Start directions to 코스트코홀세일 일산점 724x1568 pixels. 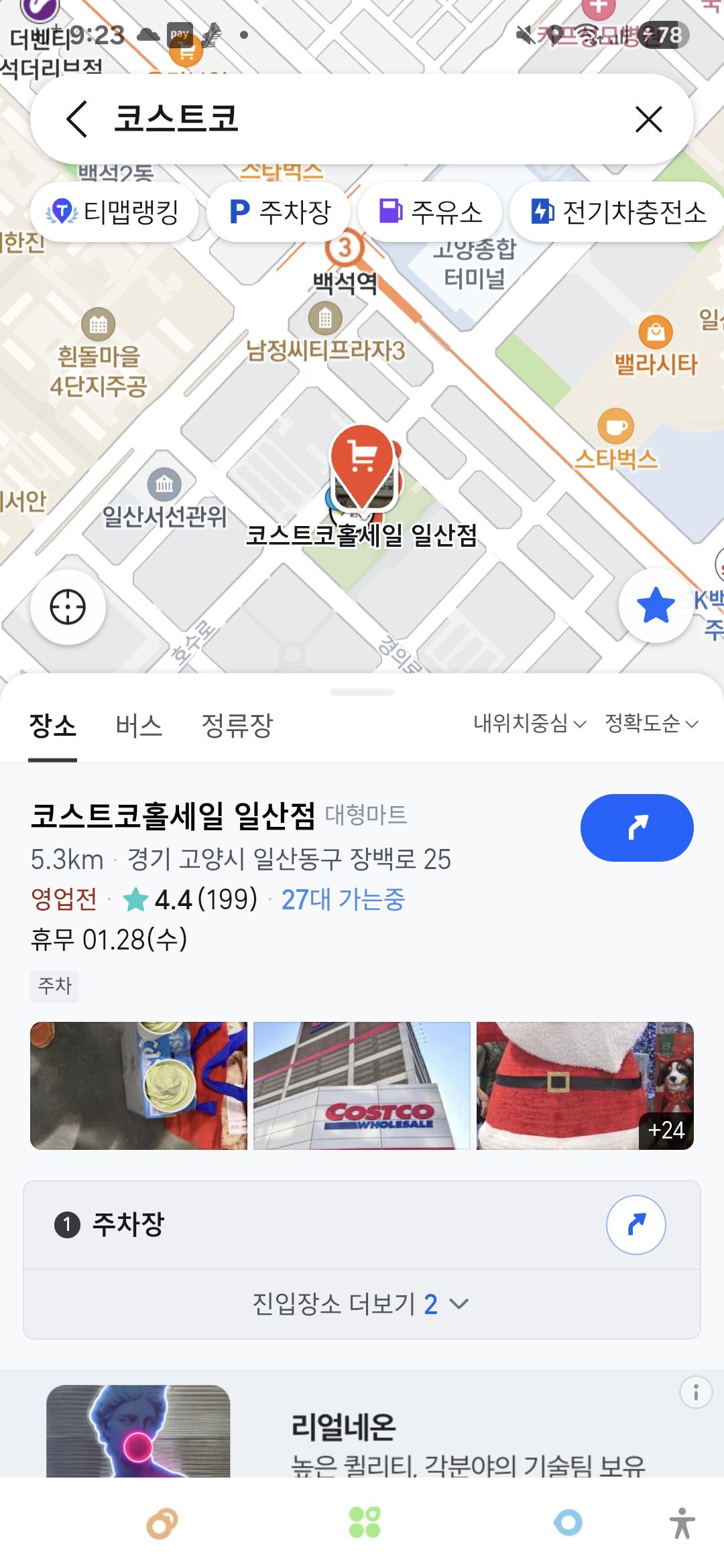[x=636, y=828]
